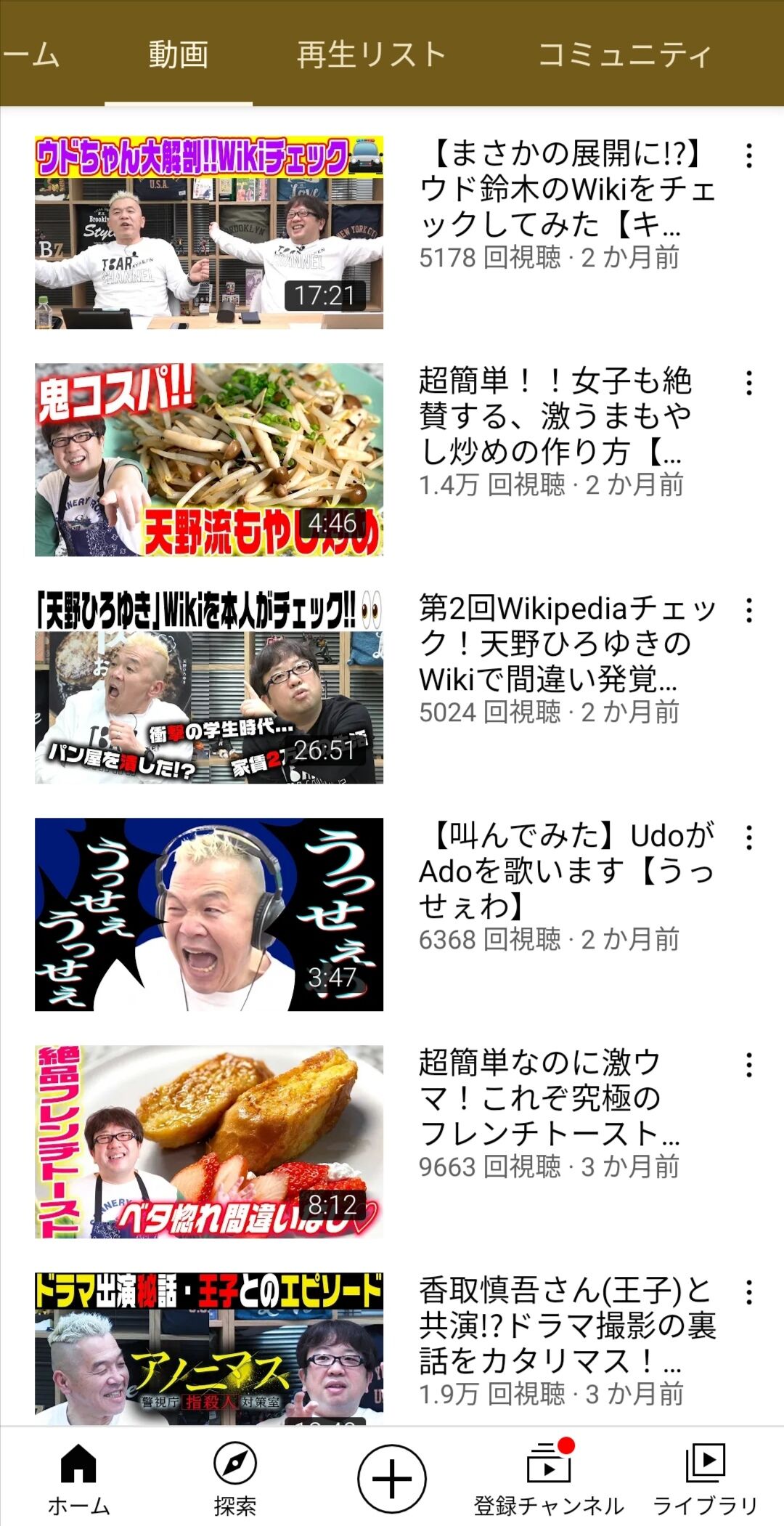Switch to the 再生リスト tab
The image size is (784, 1526).
371,54
